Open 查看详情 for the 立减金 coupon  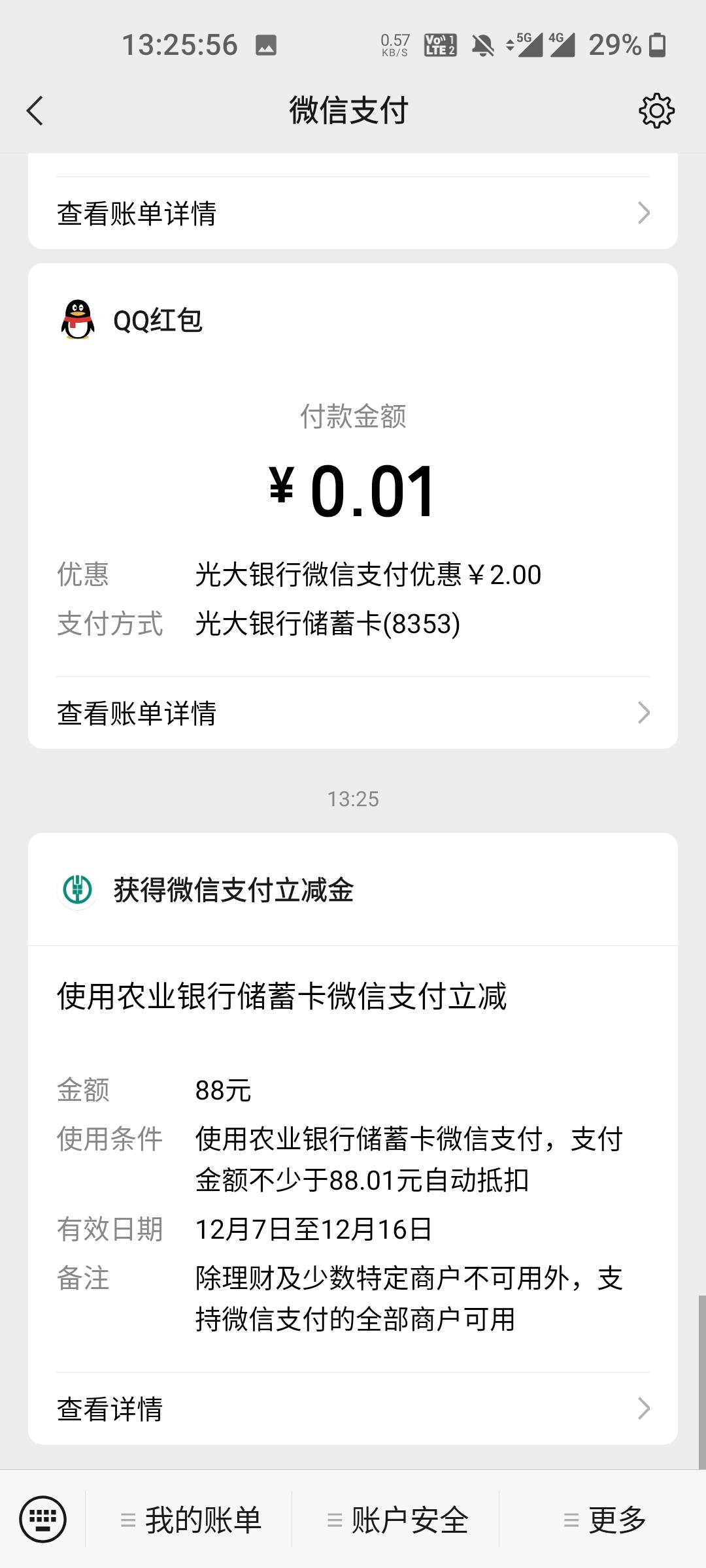[x=353, y=1409]
